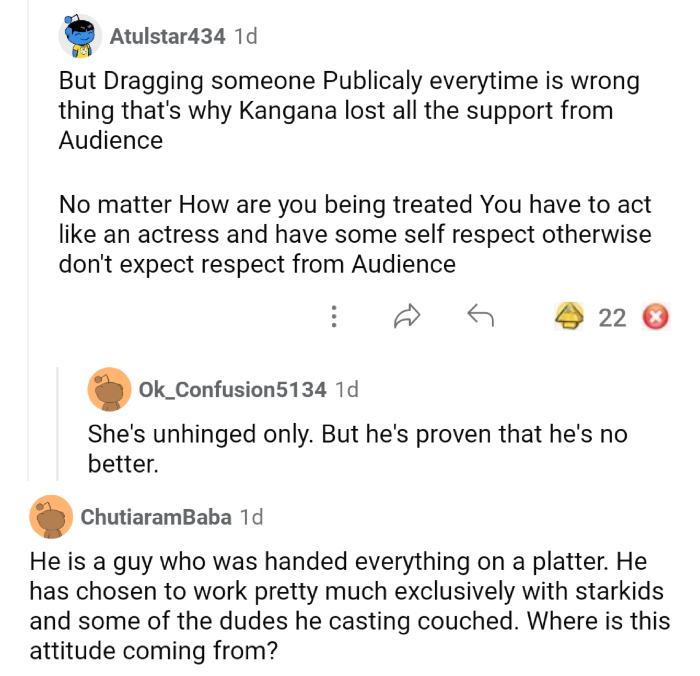700x676 pixels.
Task: Open ChutiaramBaba's profile
Action: [x=155, y=517]
